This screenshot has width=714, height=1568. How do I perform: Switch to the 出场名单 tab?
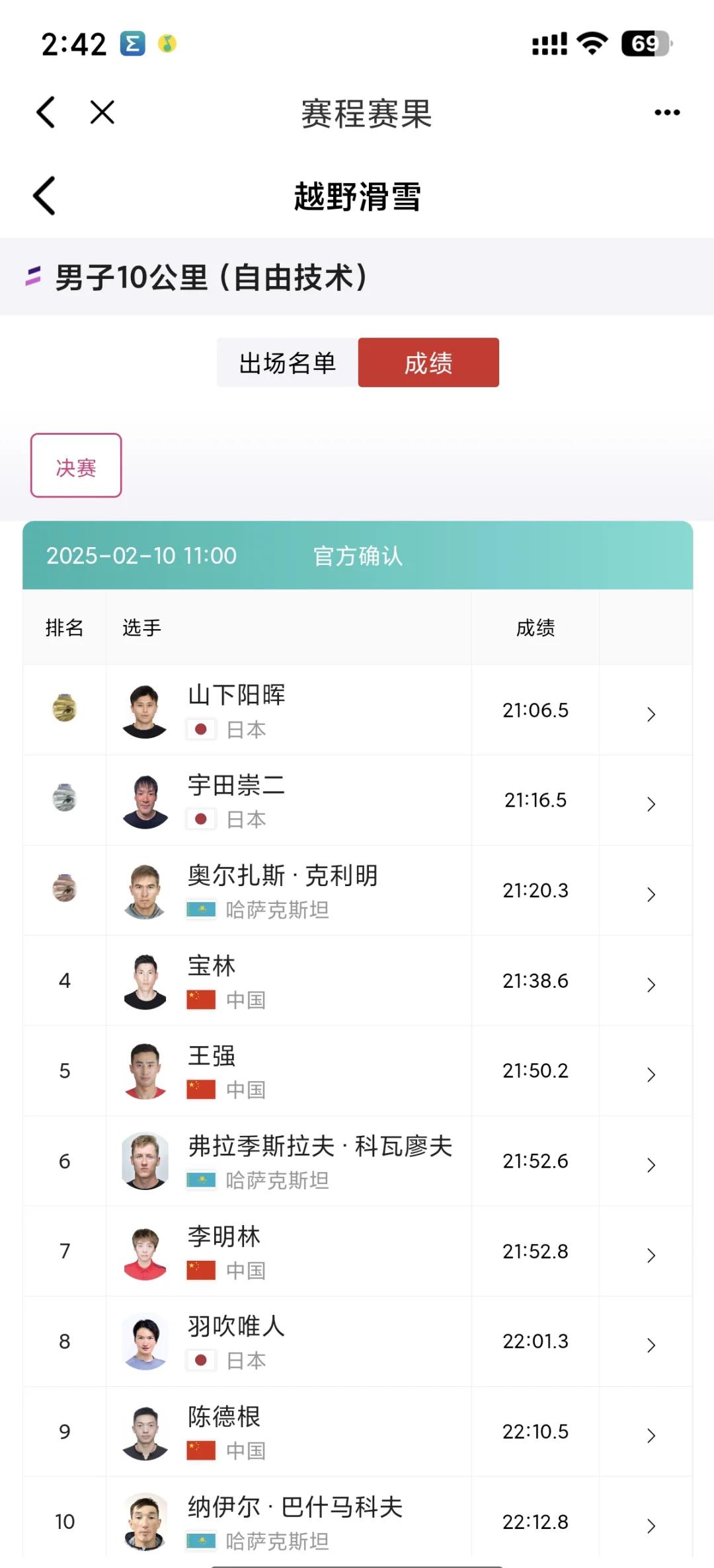(x=288, y=363)
